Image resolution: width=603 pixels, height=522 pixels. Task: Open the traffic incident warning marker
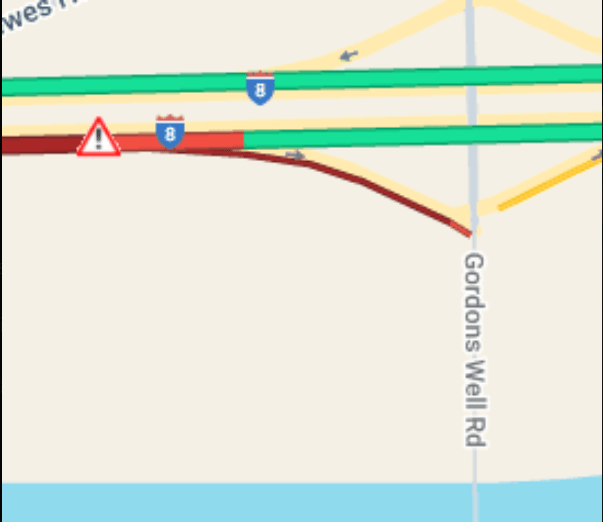[98, 138]
